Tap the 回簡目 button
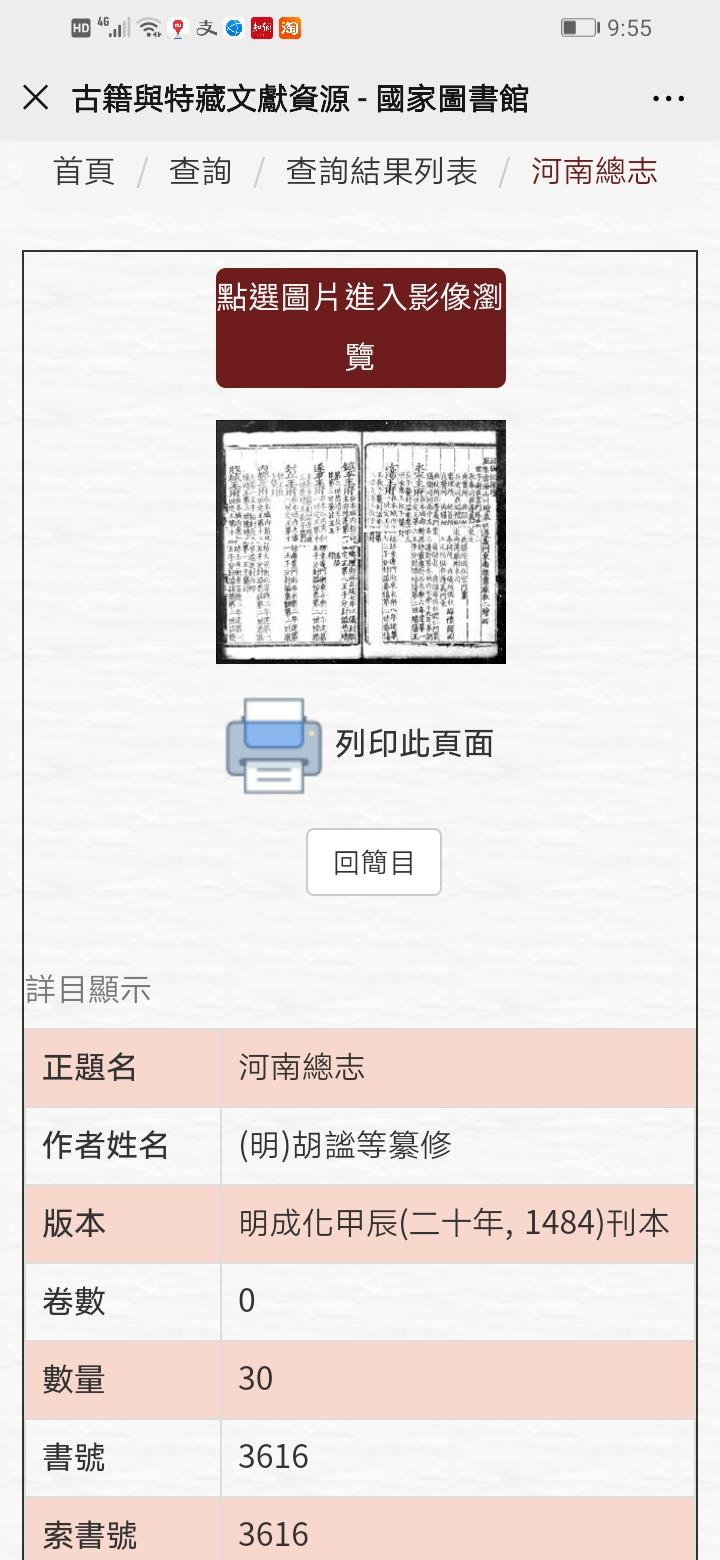 (373, 862)
